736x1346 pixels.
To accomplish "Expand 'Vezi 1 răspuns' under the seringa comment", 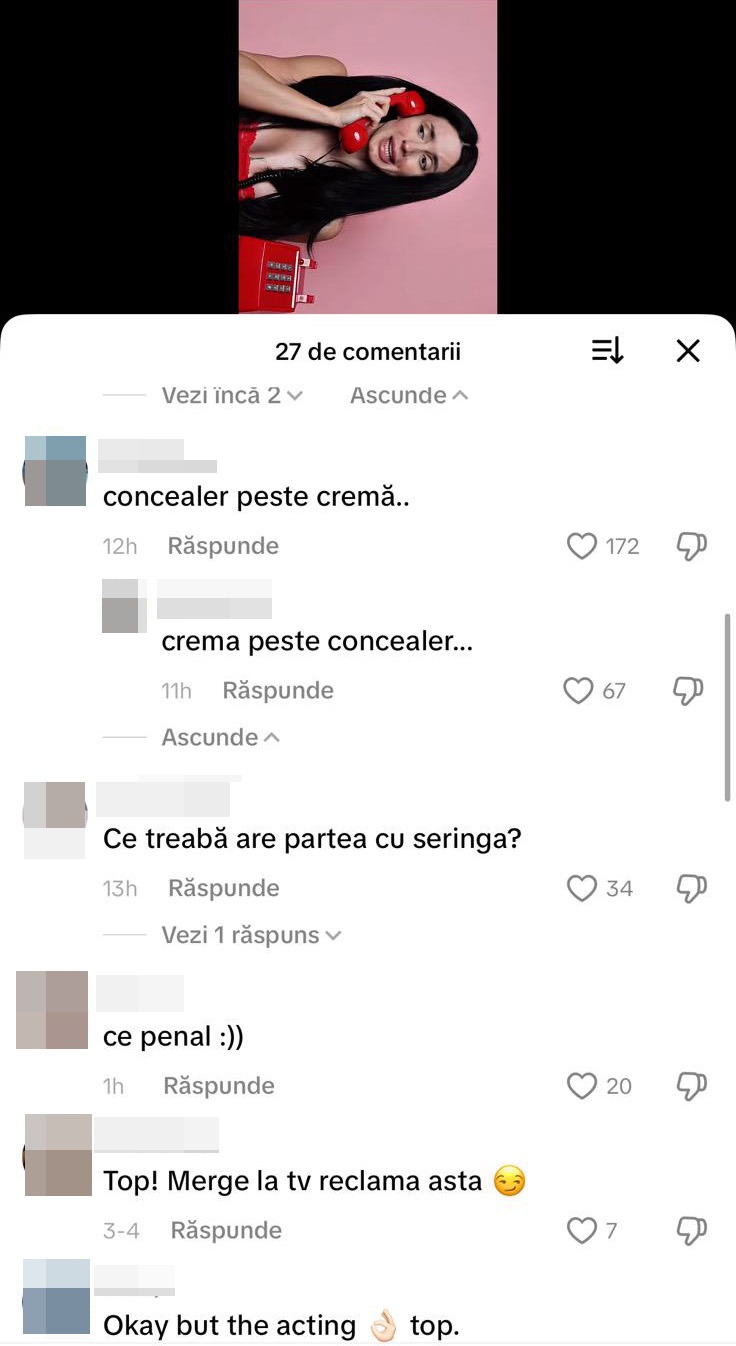I will [251, 935].
